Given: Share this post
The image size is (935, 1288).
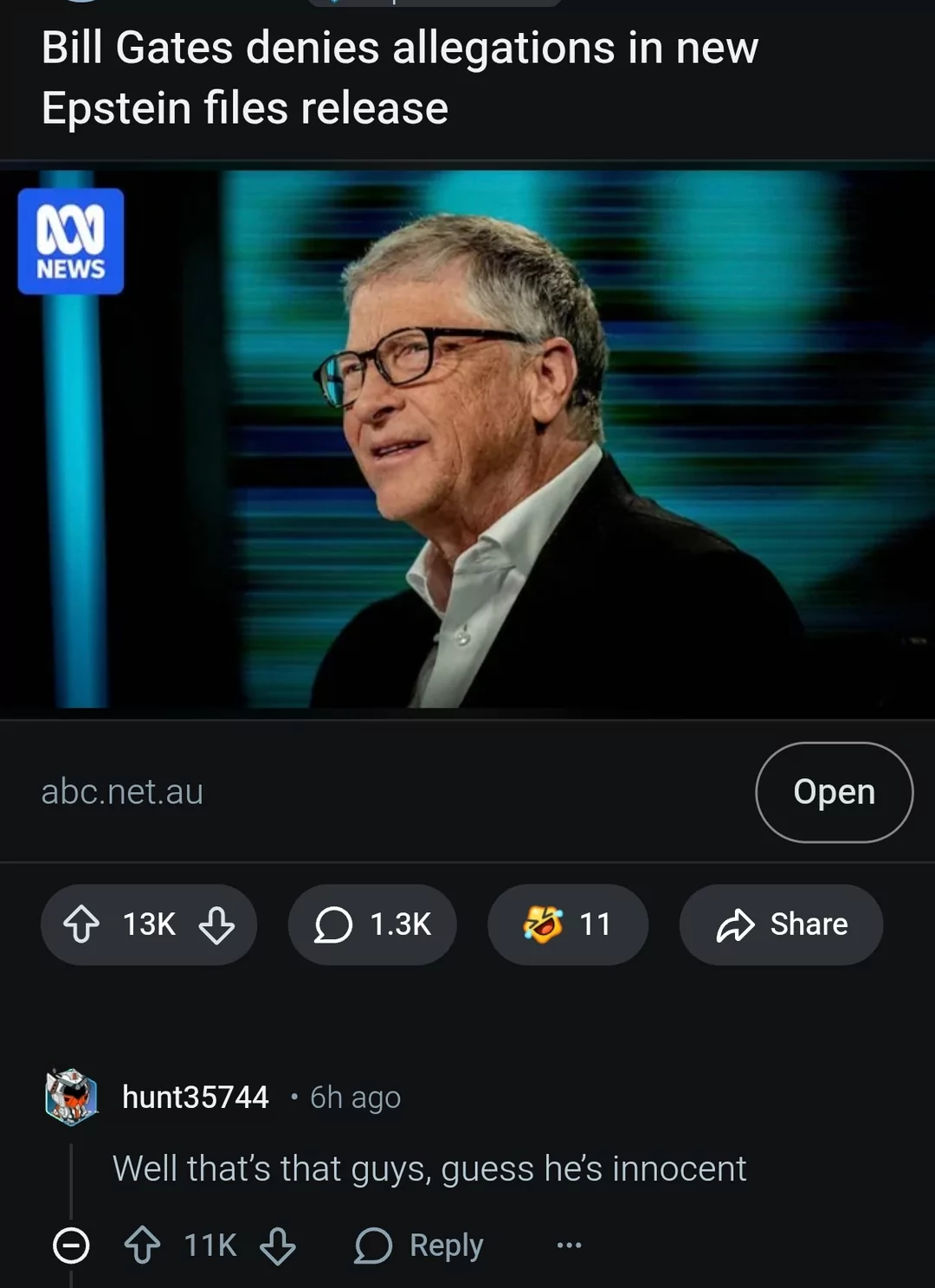Looking at the screenshot, I should (781, 924).
